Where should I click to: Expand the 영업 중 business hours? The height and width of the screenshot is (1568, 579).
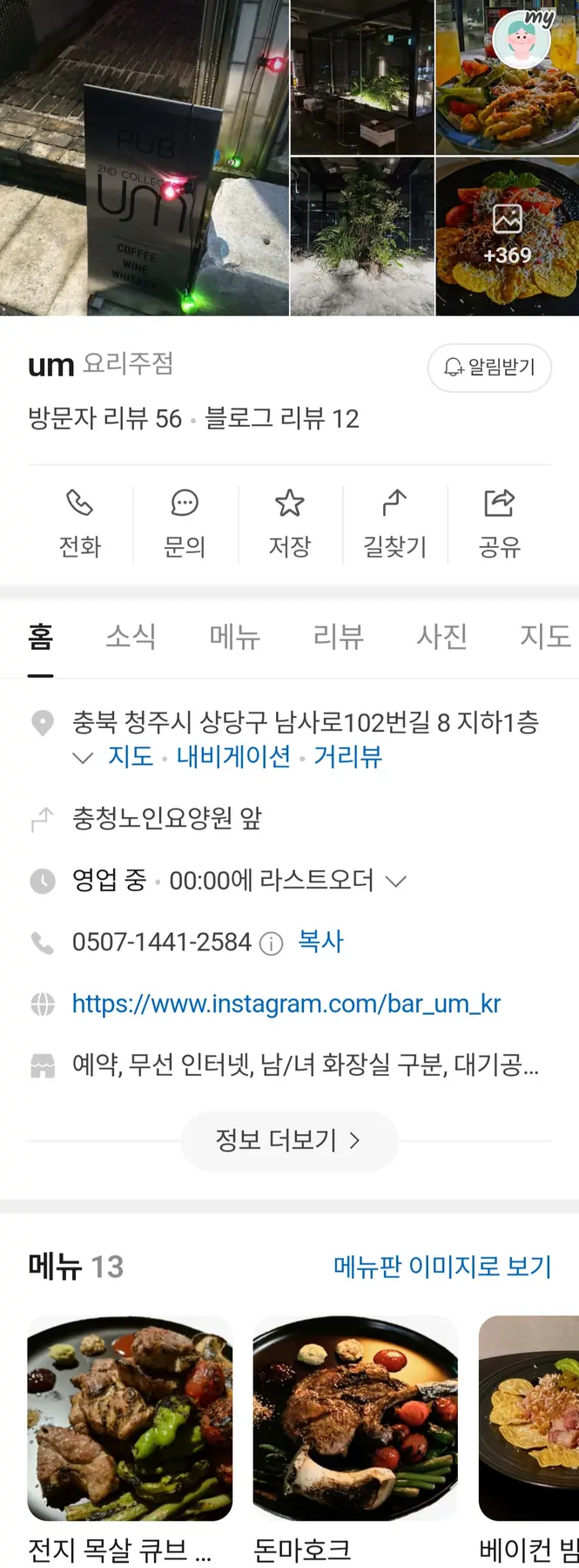point(395,881)
